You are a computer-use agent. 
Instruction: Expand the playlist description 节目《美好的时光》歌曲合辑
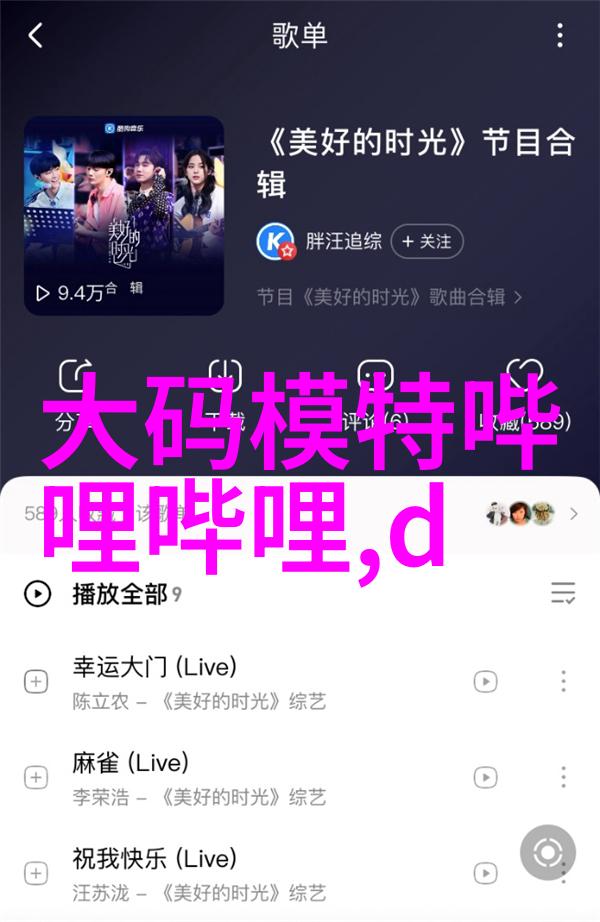click(x=390, y=297)
